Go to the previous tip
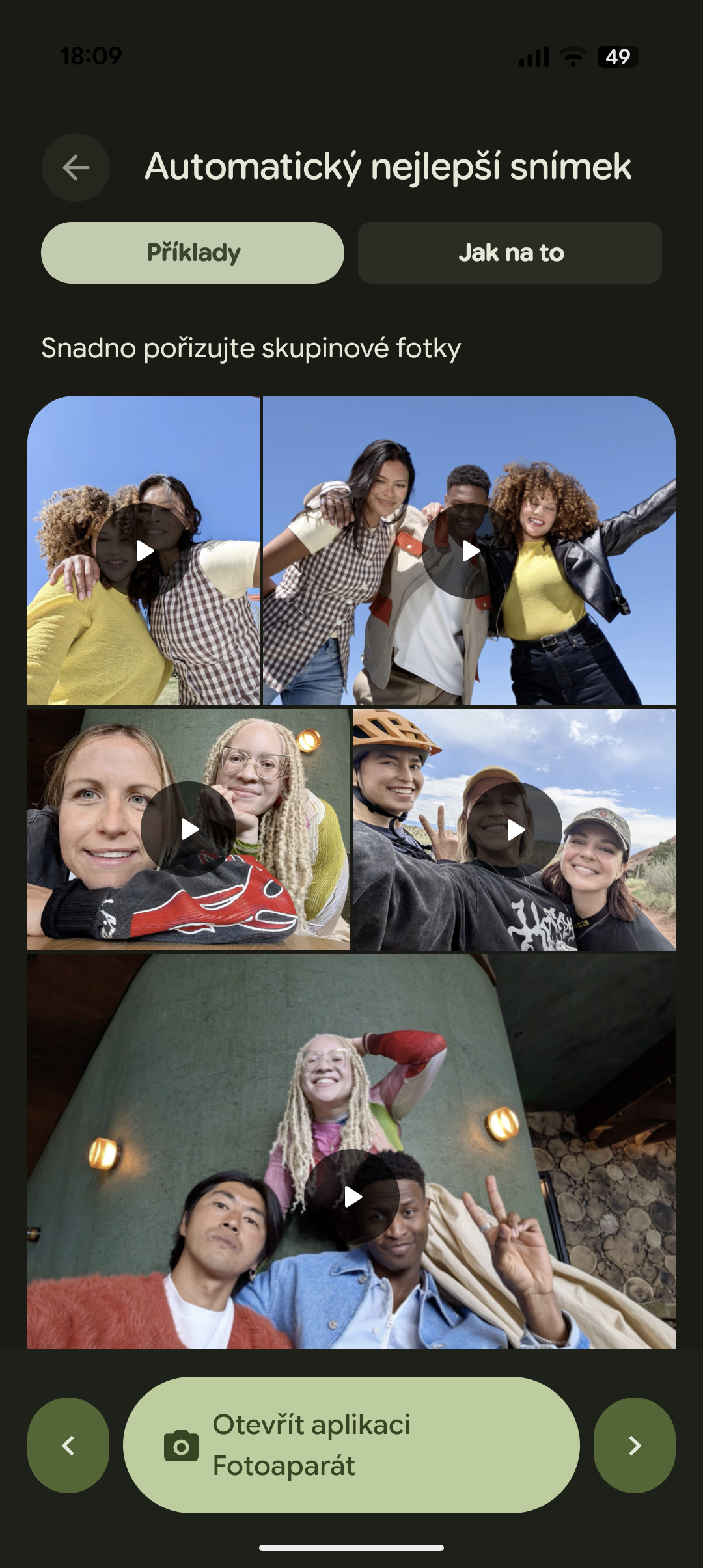The height and width of the screenshot is (1568, 703). 68,1445
